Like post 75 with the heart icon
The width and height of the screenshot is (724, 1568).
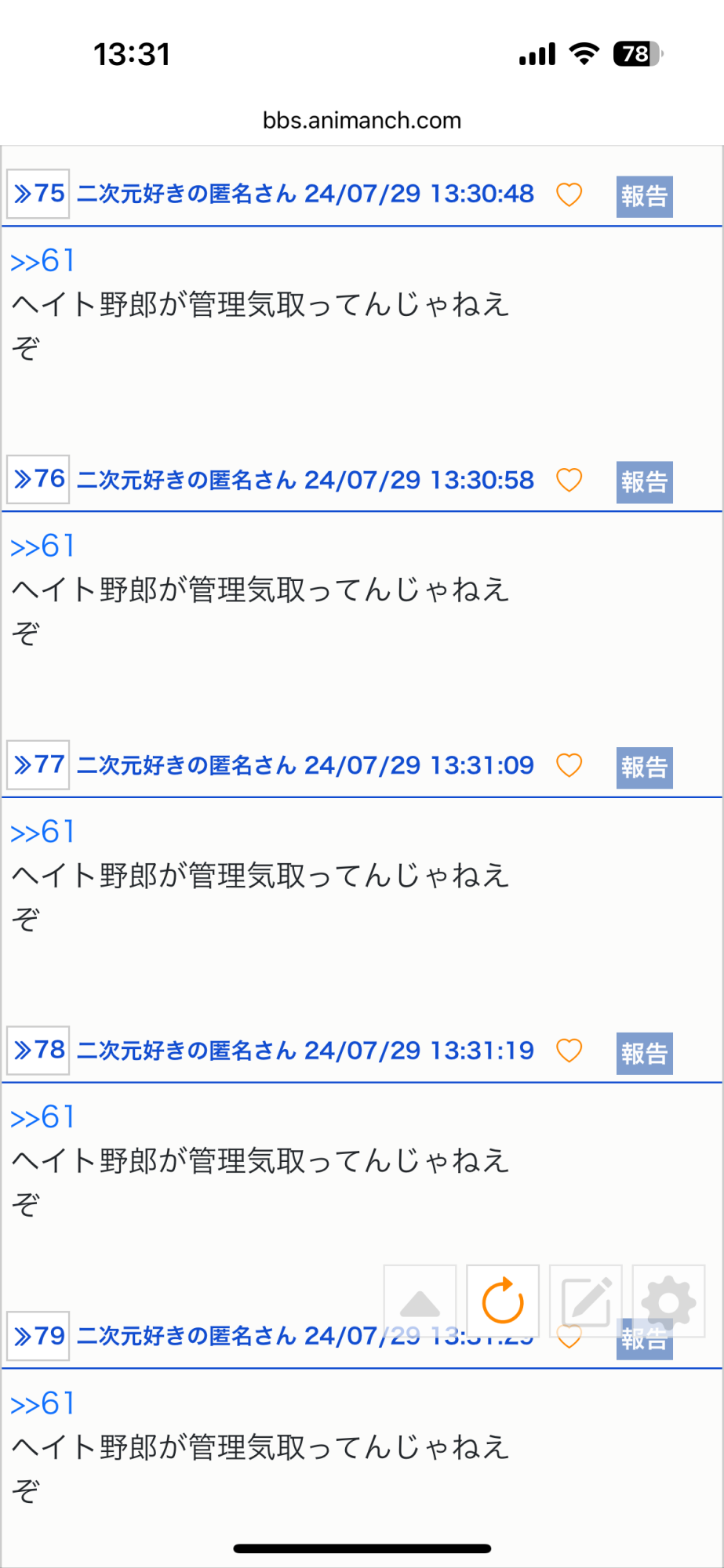569,194
